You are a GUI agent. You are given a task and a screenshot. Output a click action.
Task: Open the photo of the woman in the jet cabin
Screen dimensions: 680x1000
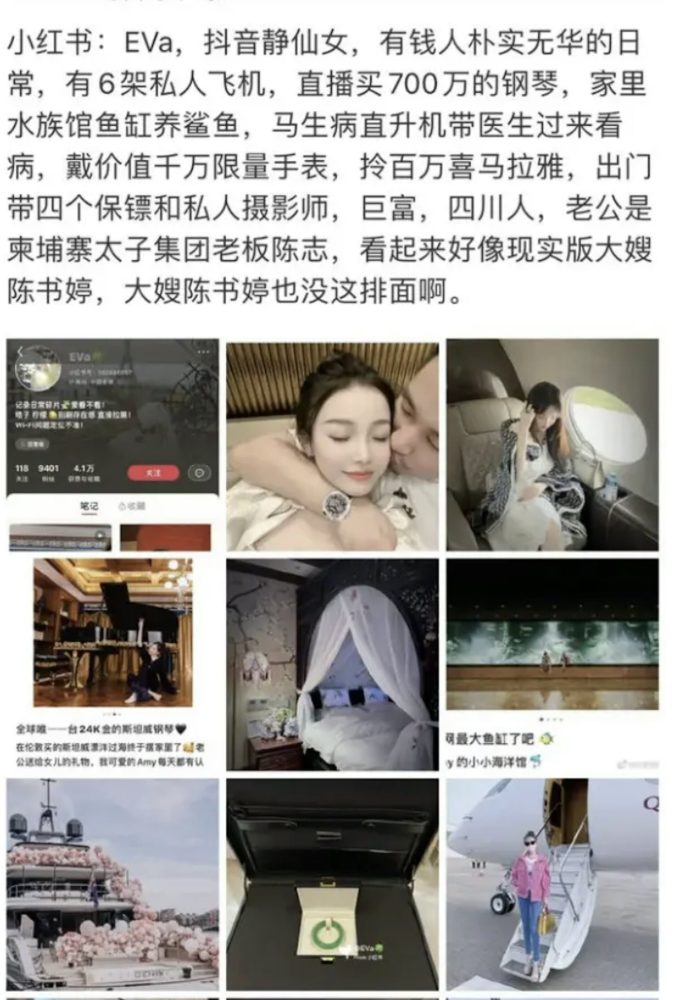coord(552,445)
